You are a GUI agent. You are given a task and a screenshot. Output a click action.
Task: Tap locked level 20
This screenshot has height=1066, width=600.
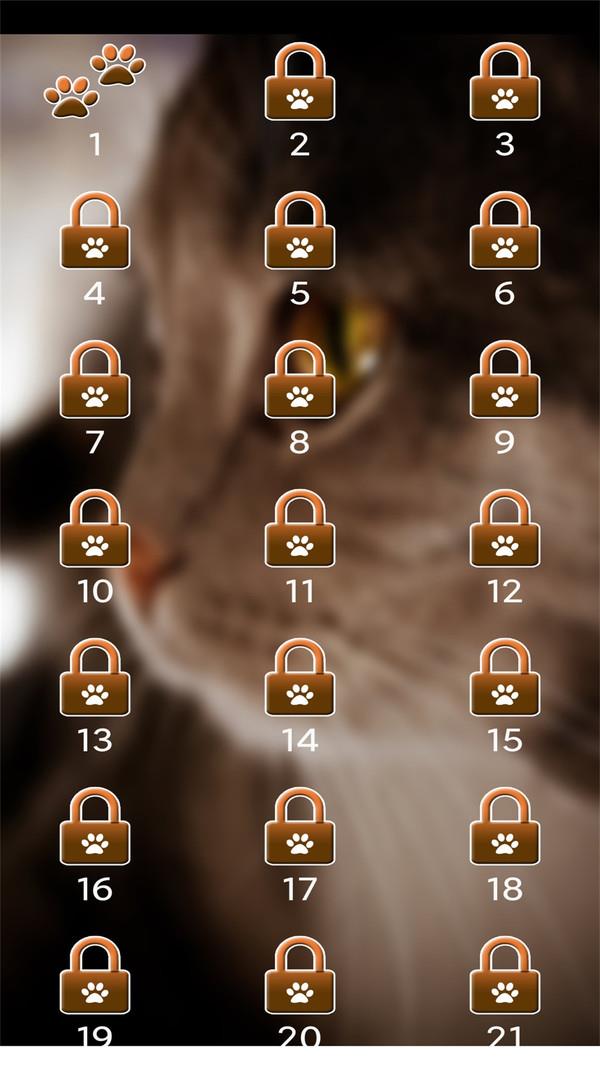coord(300,975)
